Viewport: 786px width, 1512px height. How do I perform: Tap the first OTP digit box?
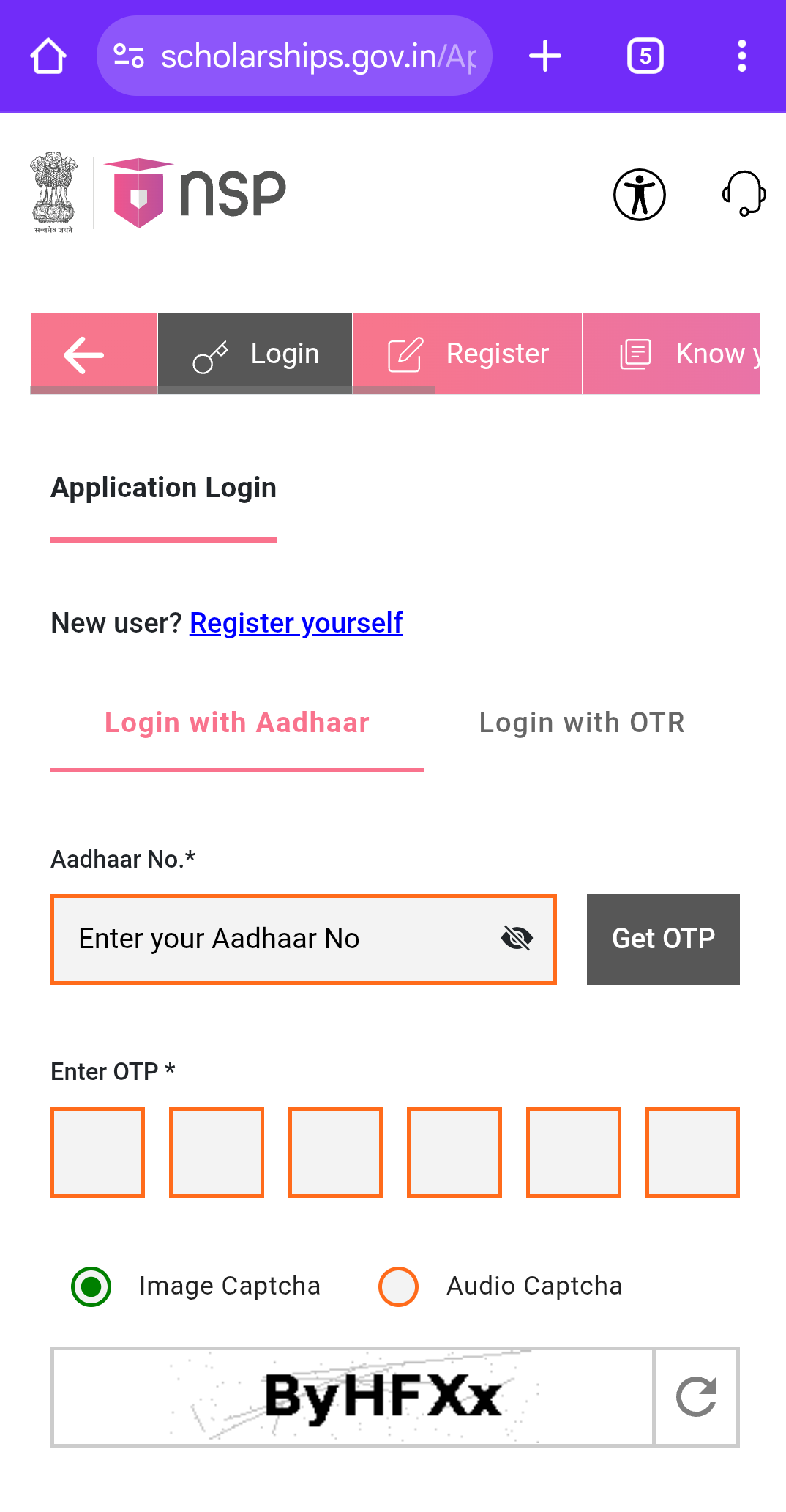click(x=97, y=1152)
